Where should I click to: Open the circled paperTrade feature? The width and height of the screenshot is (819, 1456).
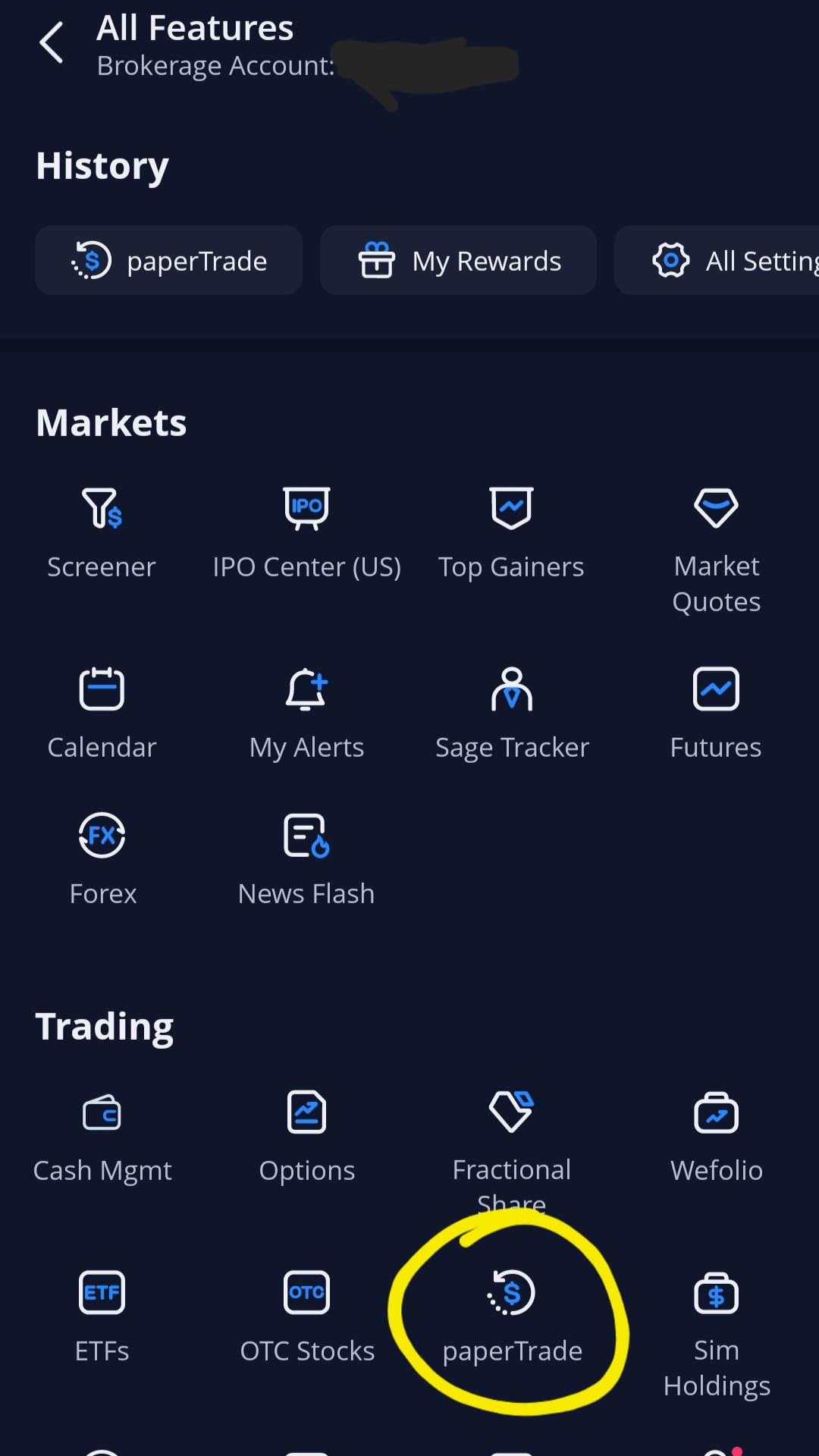(512, 1319)
